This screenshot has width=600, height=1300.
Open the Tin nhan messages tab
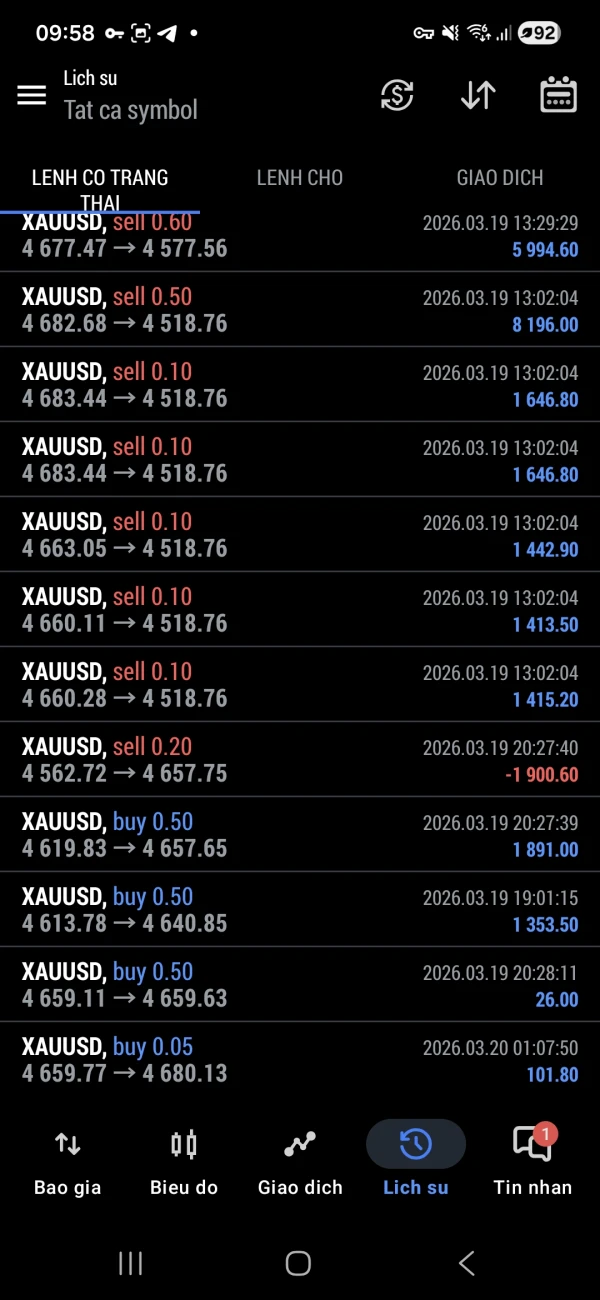point(532,1160)
